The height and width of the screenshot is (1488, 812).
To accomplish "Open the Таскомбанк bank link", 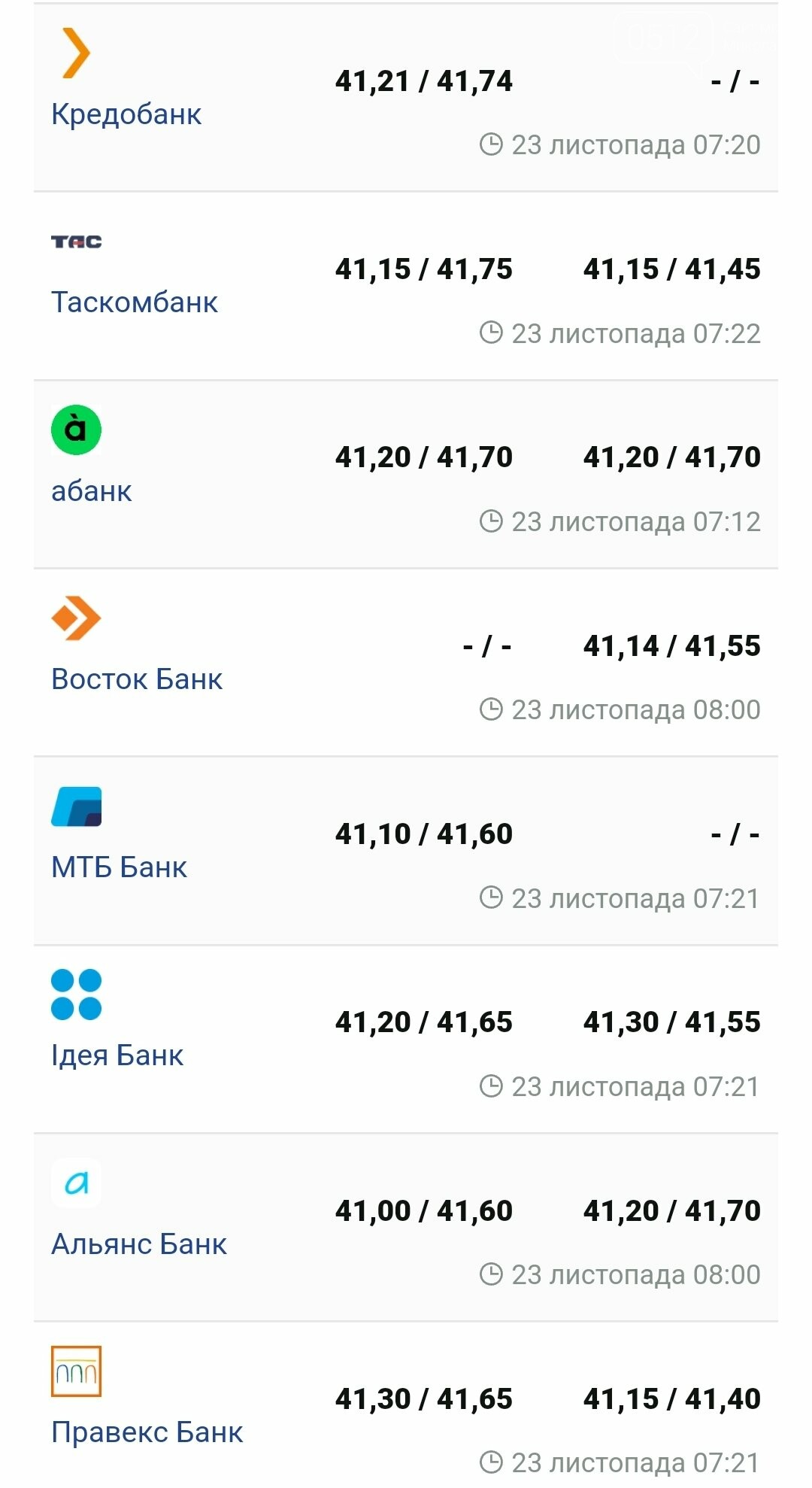I will [135, 302].
